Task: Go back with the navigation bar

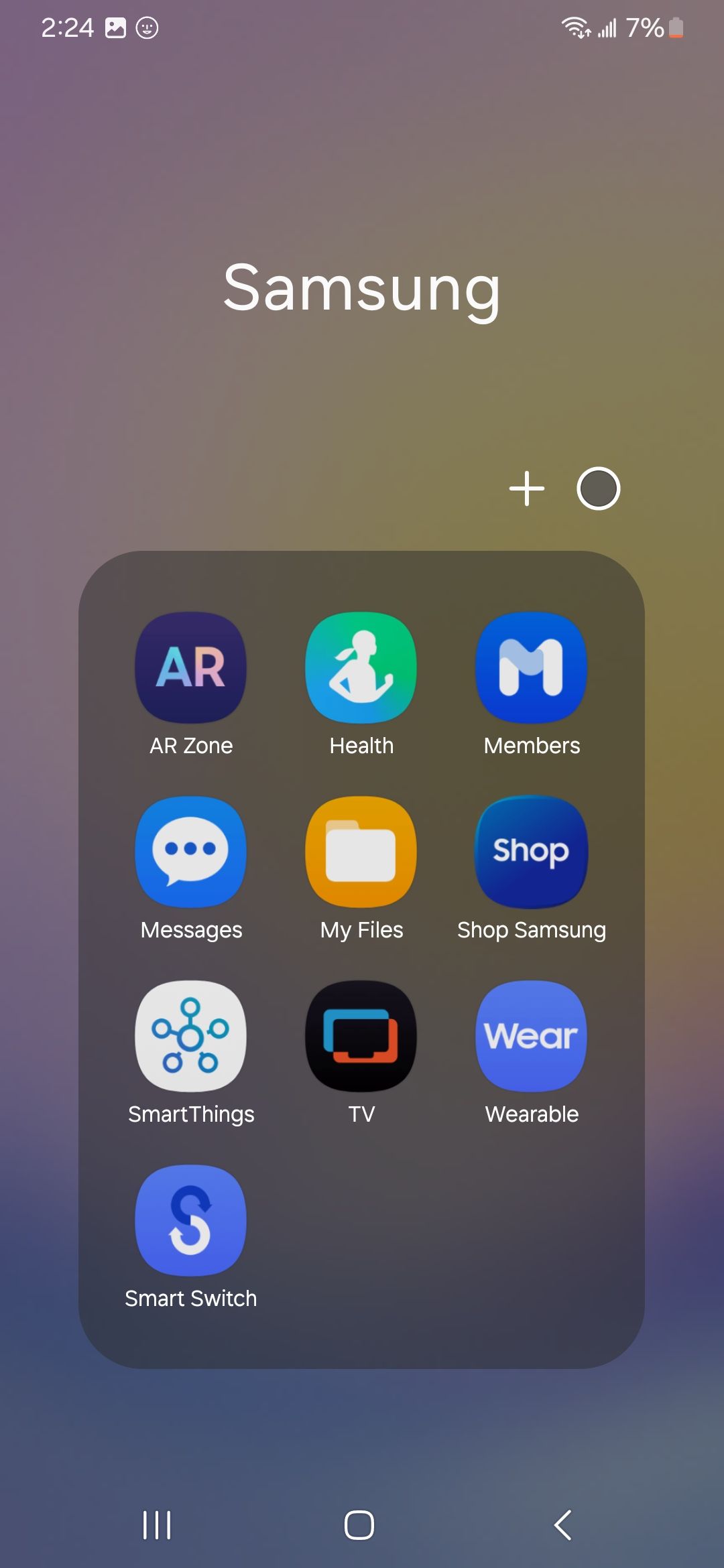Action: pyautogui.click(x=563, y=1525)
